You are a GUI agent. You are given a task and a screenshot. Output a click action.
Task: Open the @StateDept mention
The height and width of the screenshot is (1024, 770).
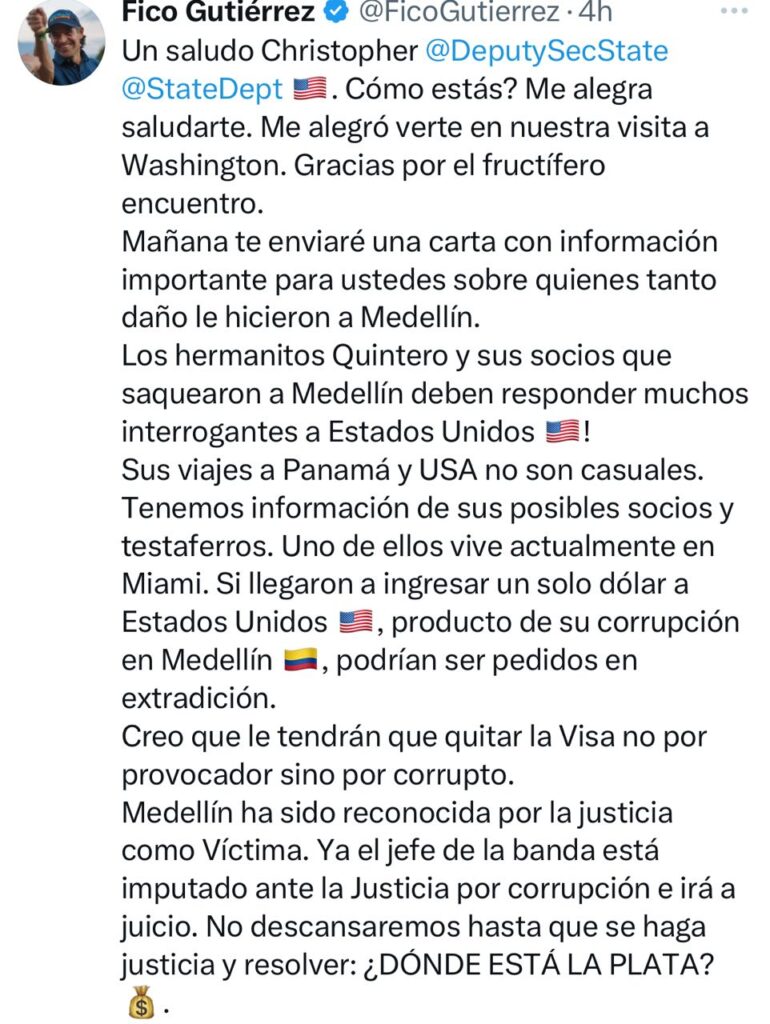[x=201, y=88]
